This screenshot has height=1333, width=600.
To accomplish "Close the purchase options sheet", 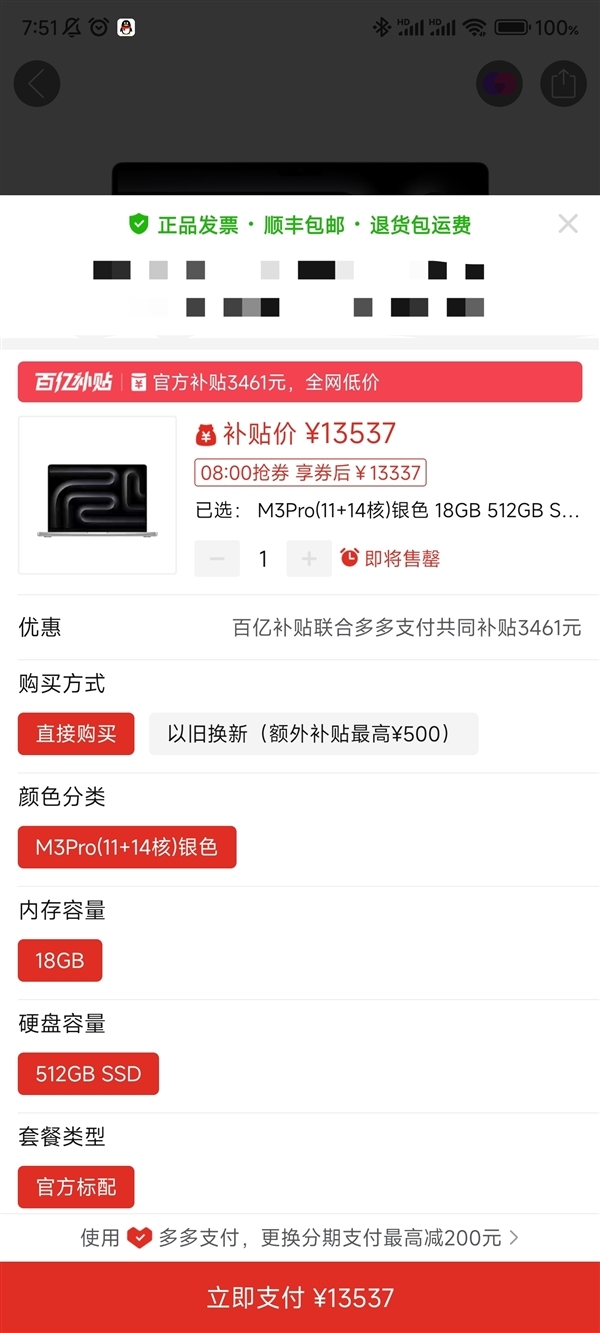I will tap(568, 224).
